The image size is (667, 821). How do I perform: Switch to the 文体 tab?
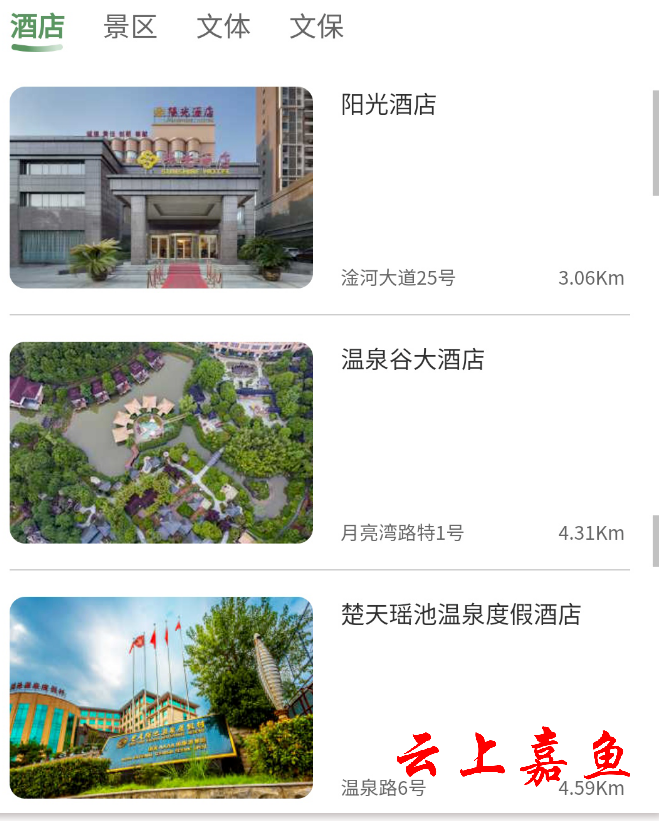(x=223, y=27)
